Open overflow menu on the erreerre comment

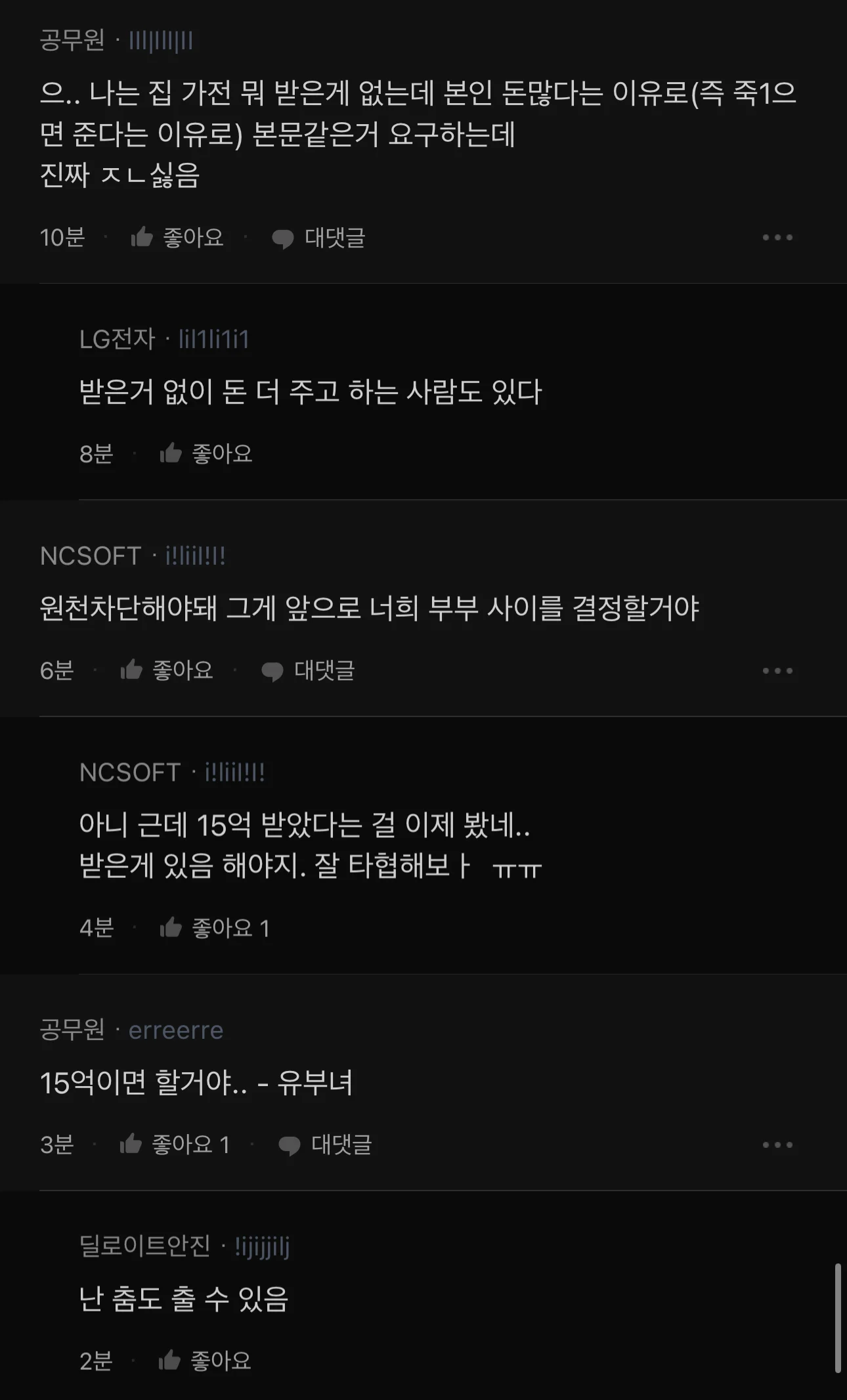click(777, 1145)
